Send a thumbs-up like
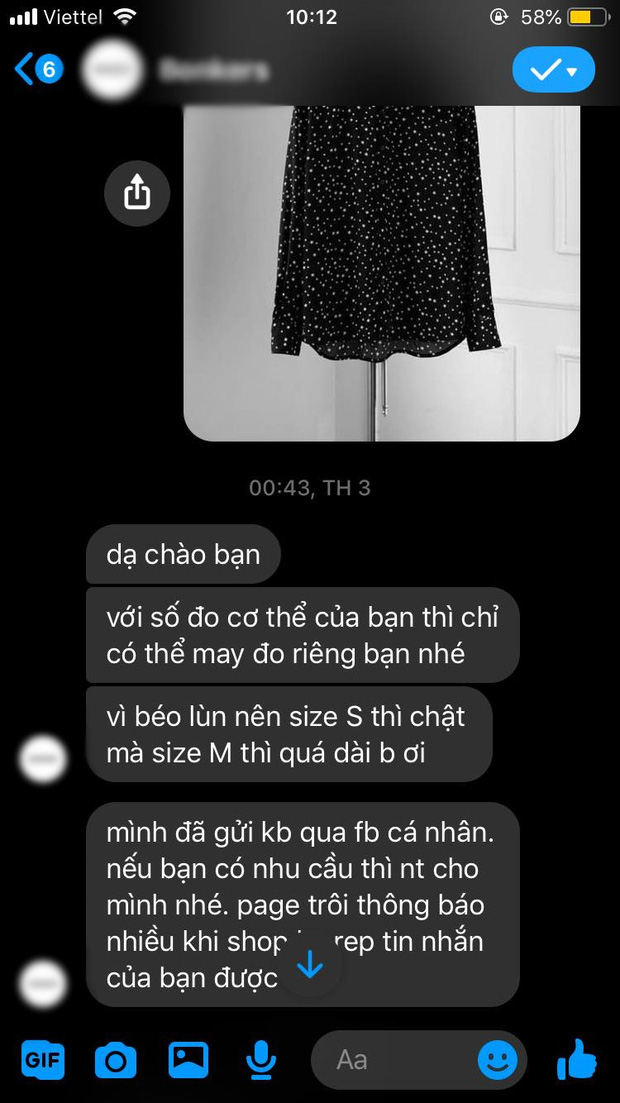Image resolution: width=620 pixels, height=1103 pixels. click(x=577, y=1059)
